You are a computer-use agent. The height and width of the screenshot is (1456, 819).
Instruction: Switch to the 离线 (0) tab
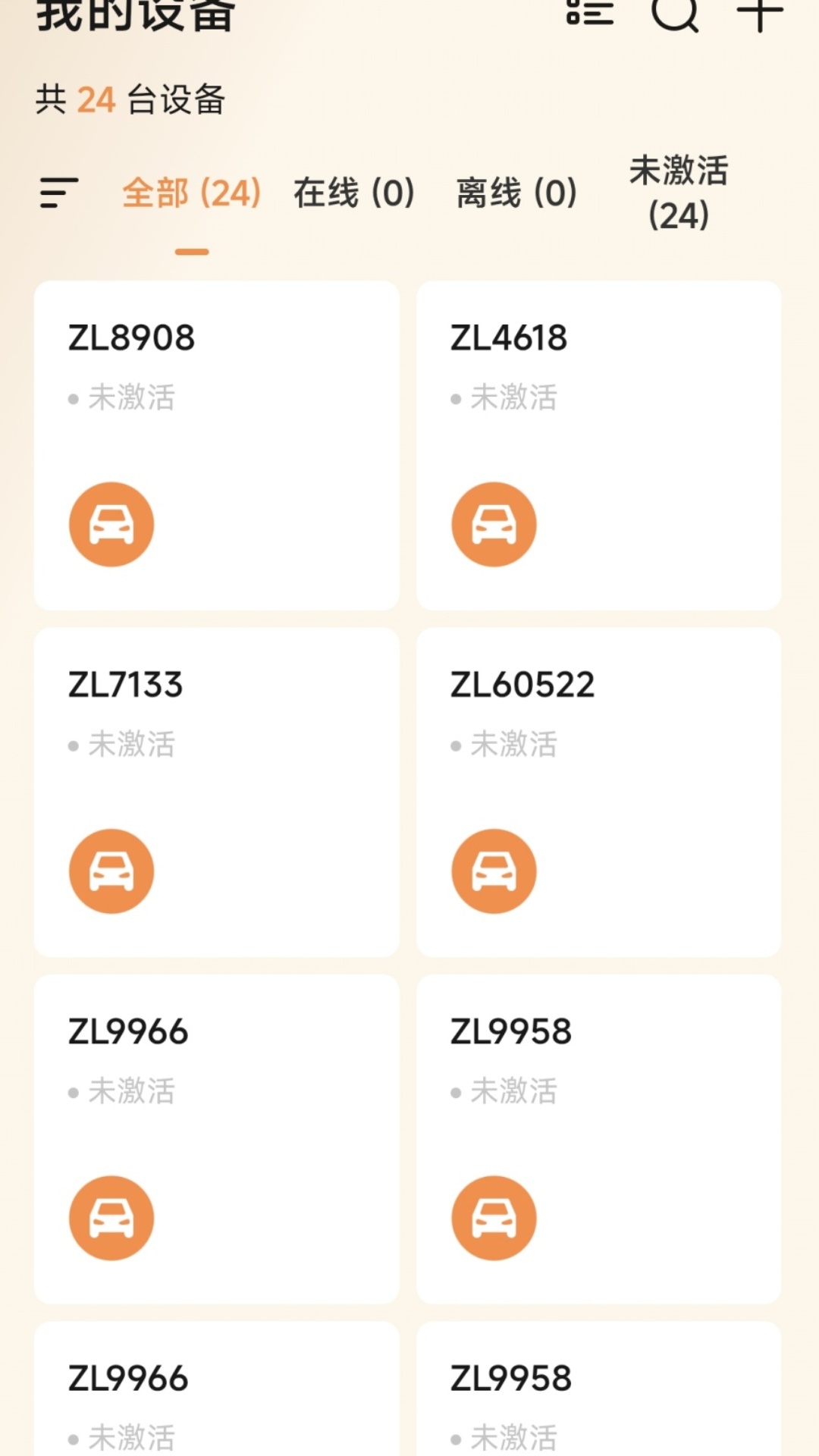(516, 193)
